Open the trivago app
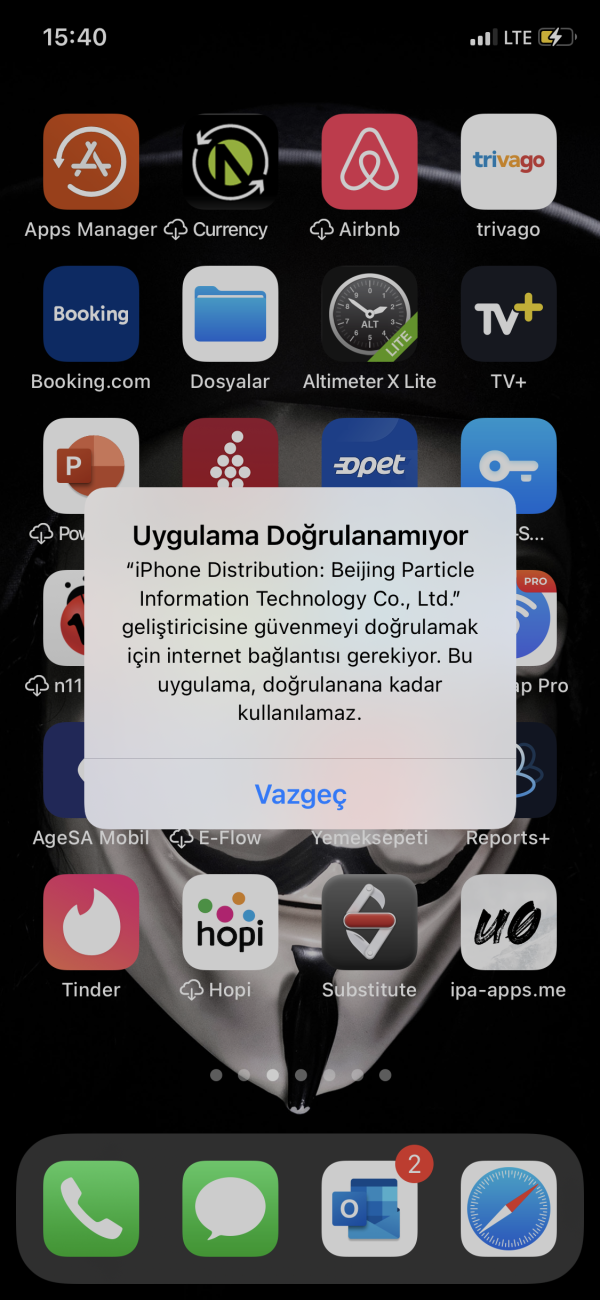Viewport: 600px width, 1300px height. coord(508,162)
